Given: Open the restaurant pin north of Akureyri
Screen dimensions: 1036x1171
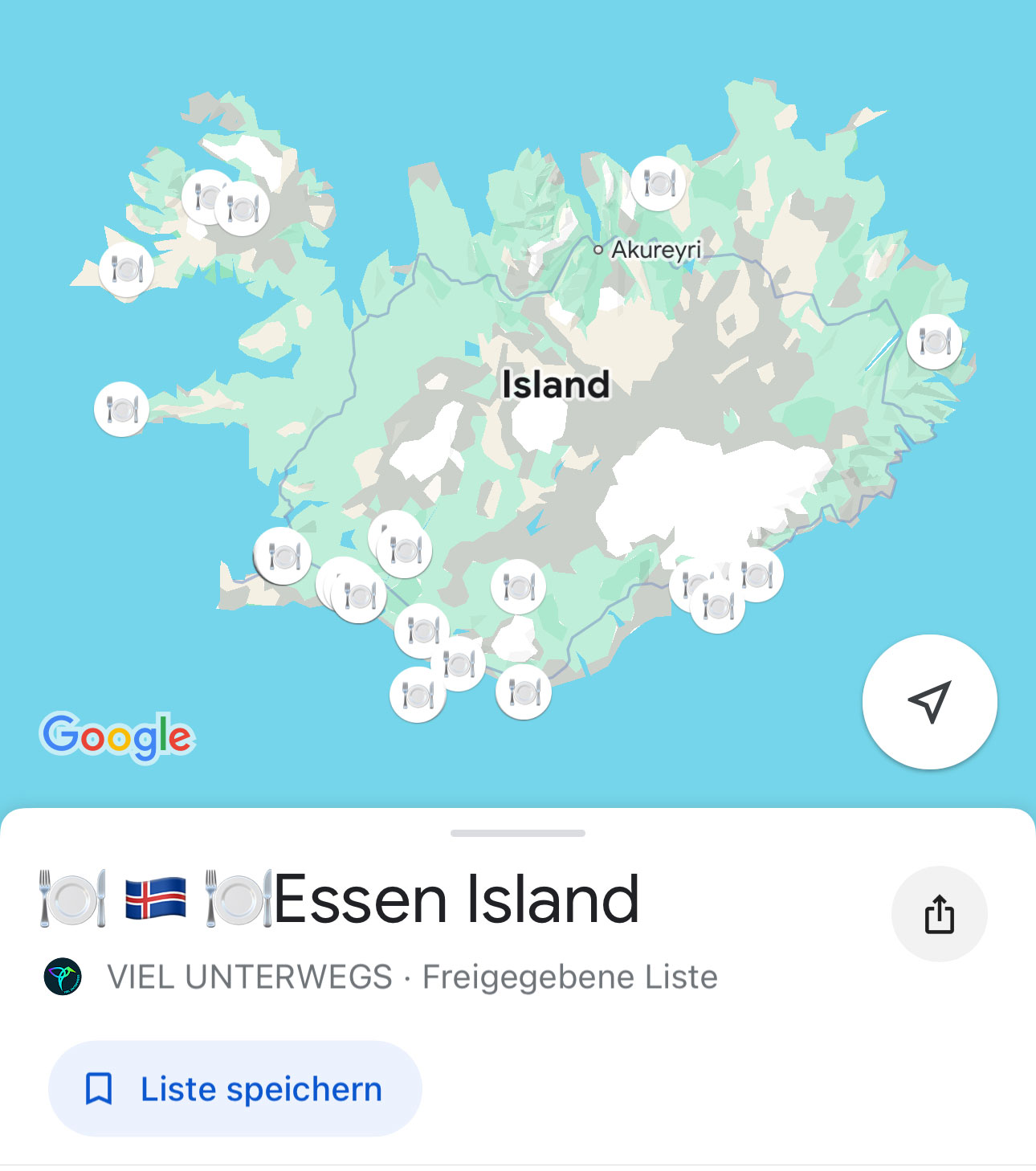Looking at the screenshot, I should point(659,184).
